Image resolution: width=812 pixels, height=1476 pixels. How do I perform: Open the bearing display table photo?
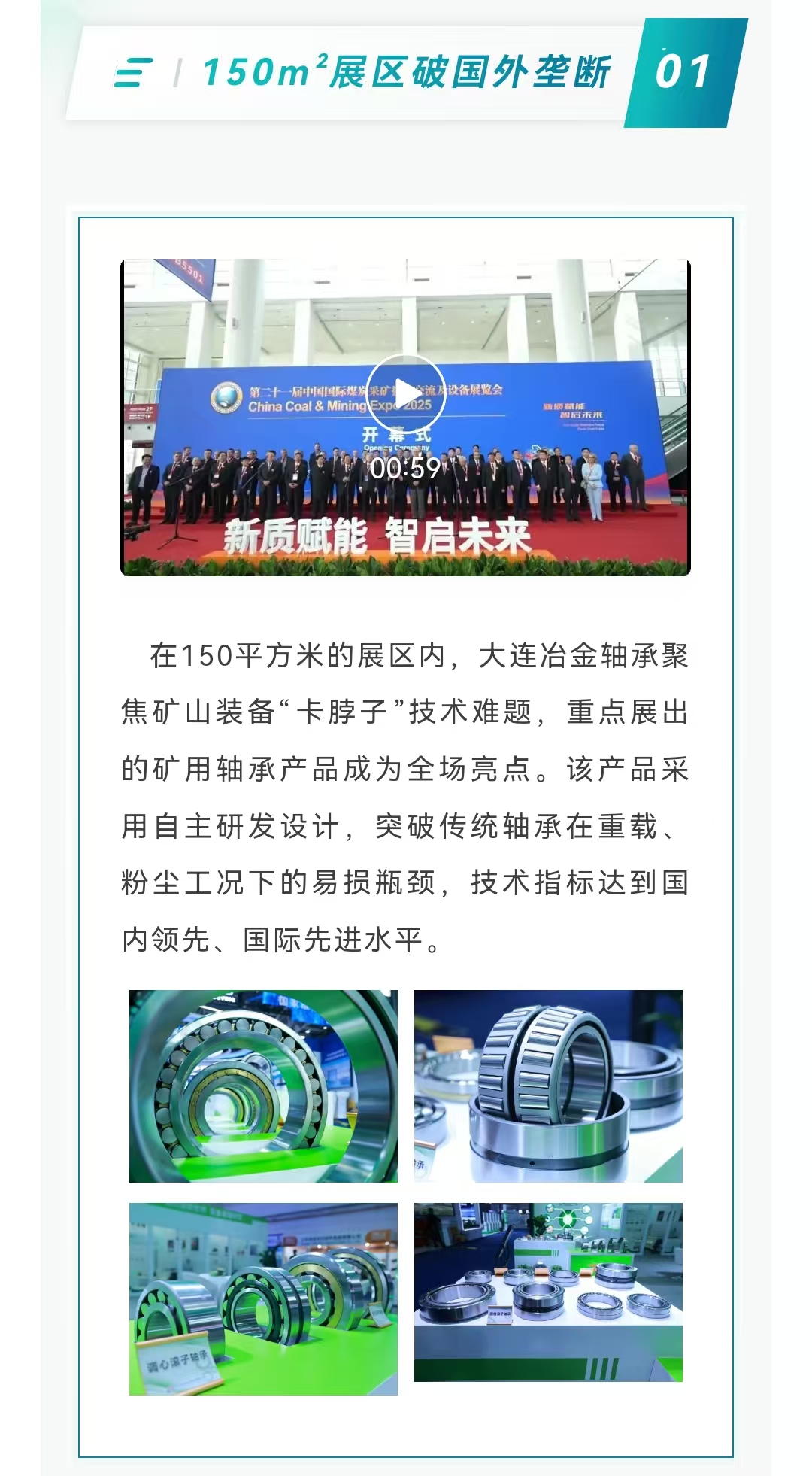(548, 1291)
